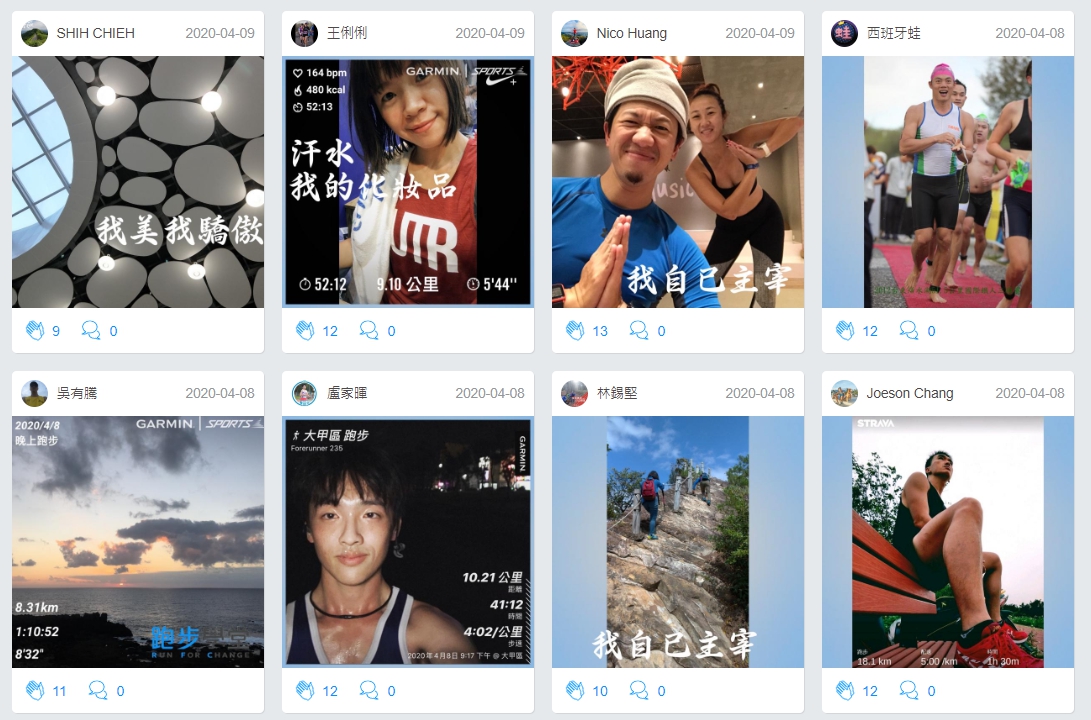1091x720 pixels.
Task: Clap for 王俐俐's post
Action: (x=306, y=331)
